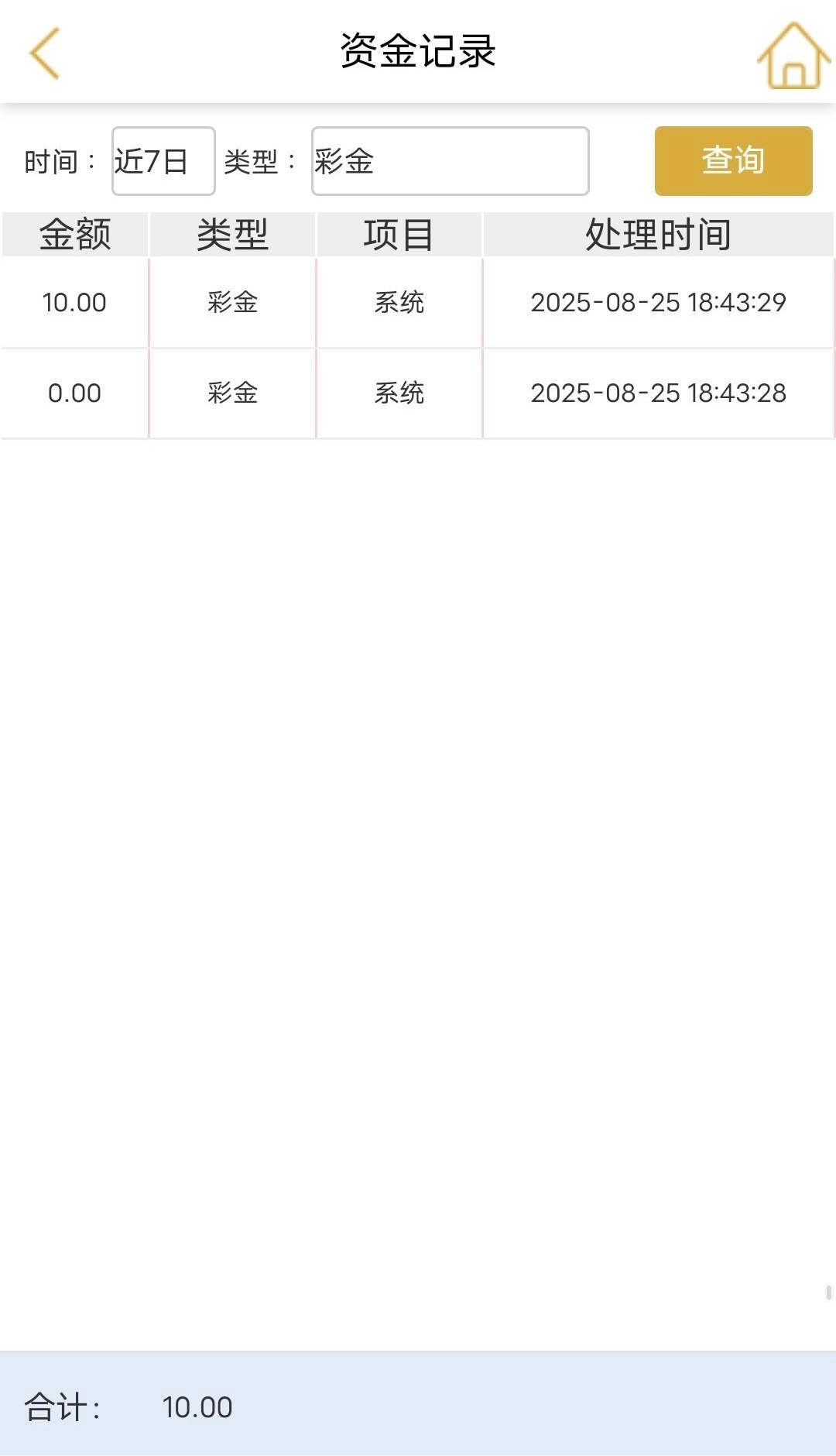Viewport: 836px width, 1456px height.
Task: Go back from the 资金记录 page
Action: (x=45, y=53)
